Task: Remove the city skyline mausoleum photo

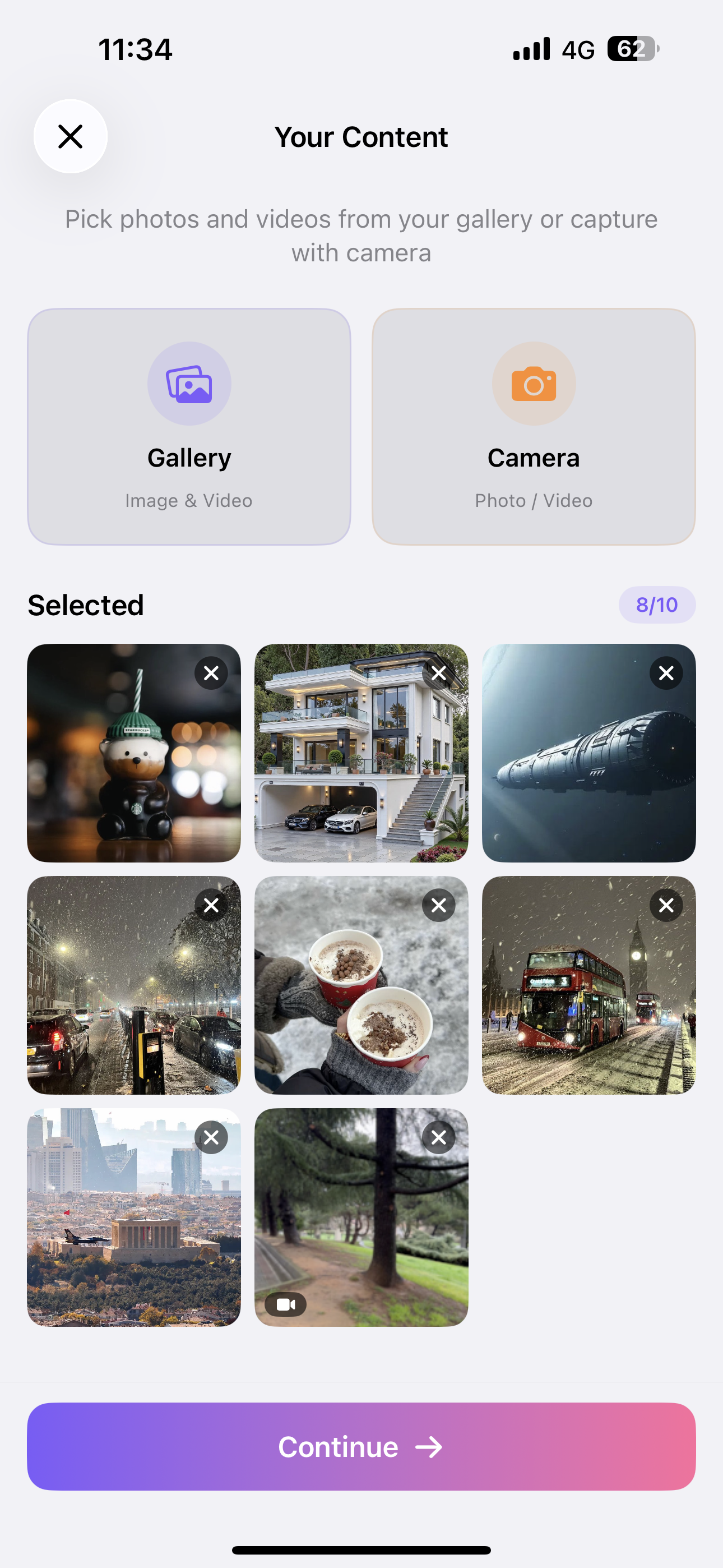Action: (x=211, y=1137)
